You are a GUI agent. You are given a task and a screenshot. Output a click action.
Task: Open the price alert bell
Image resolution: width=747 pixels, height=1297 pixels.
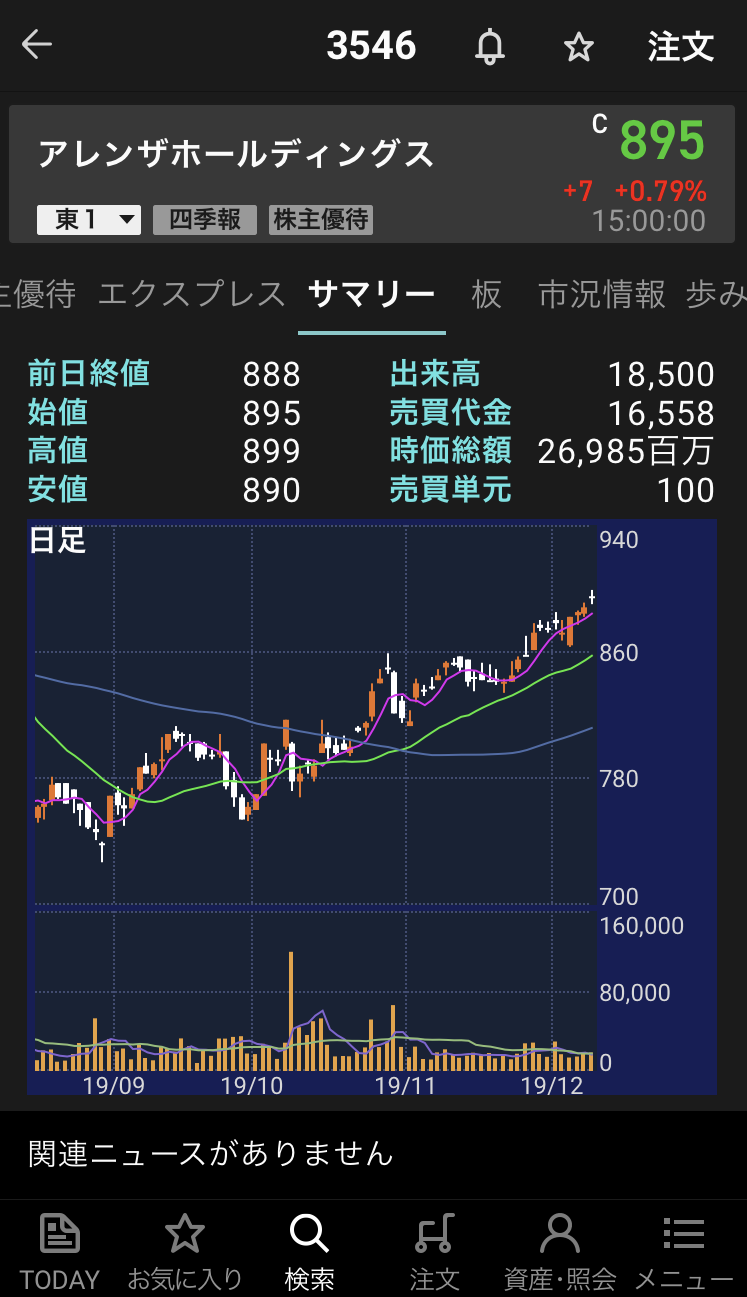point(489,46)
